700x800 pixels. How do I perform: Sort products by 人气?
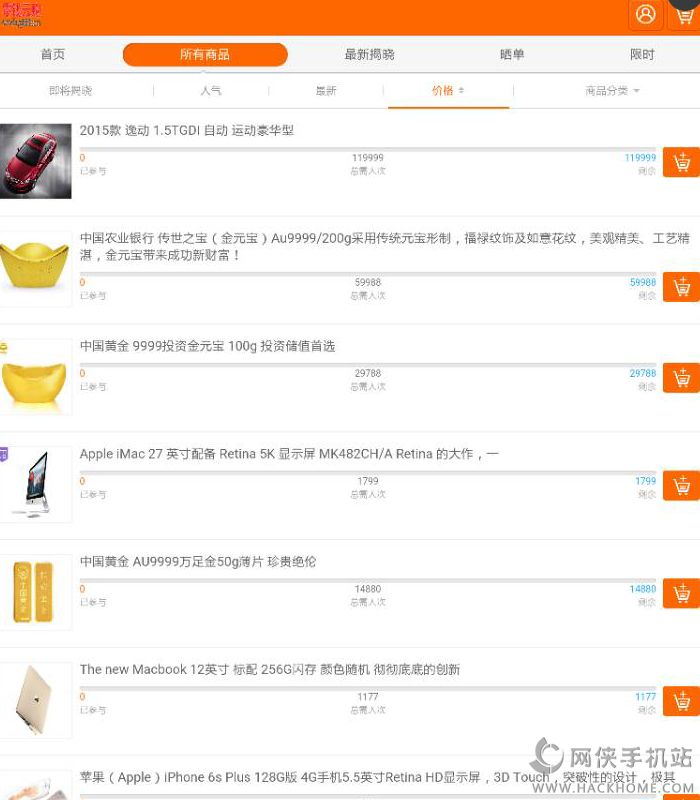pos(211,91)
